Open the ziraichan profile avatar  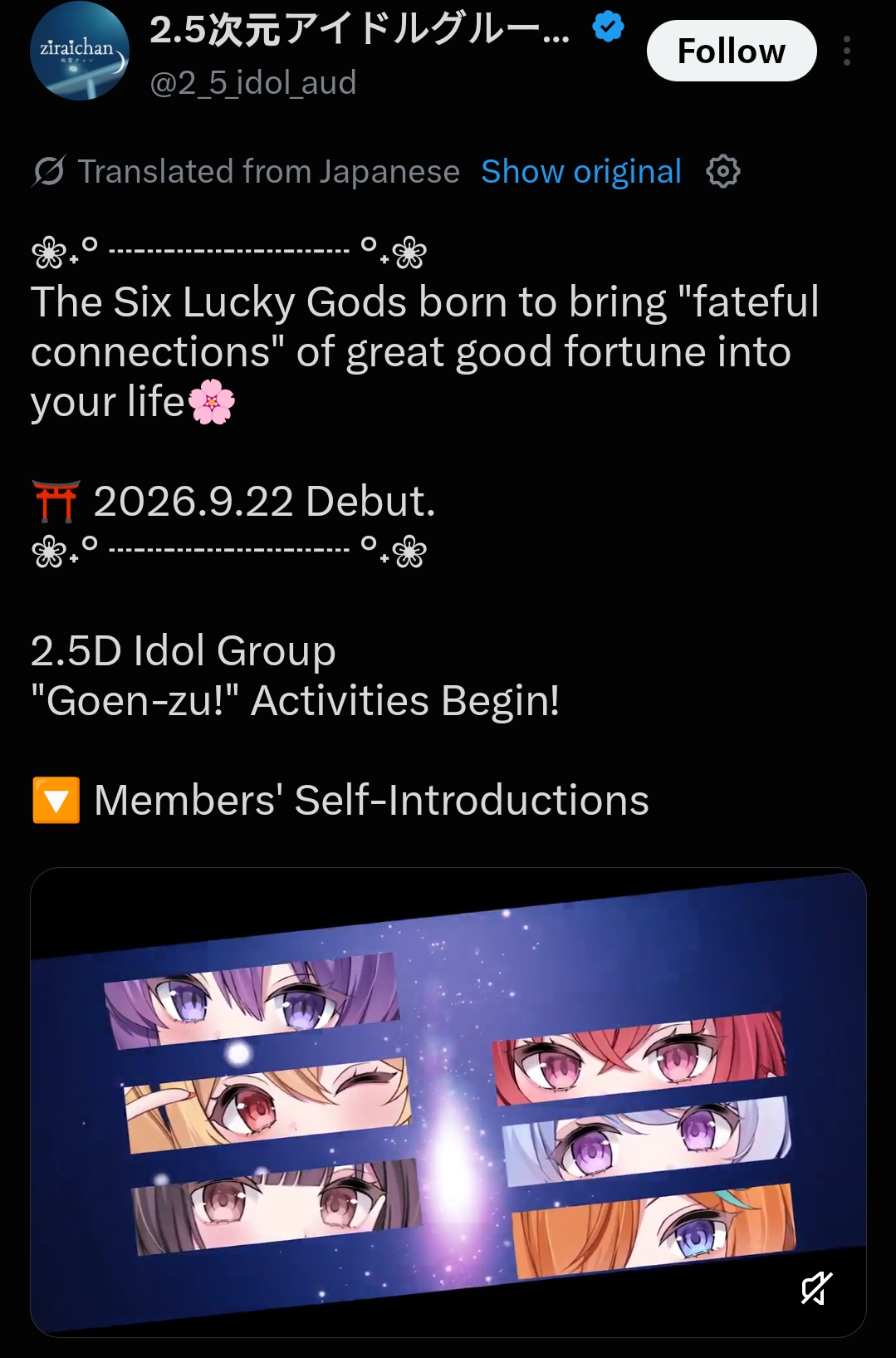(x=80, y=51)
